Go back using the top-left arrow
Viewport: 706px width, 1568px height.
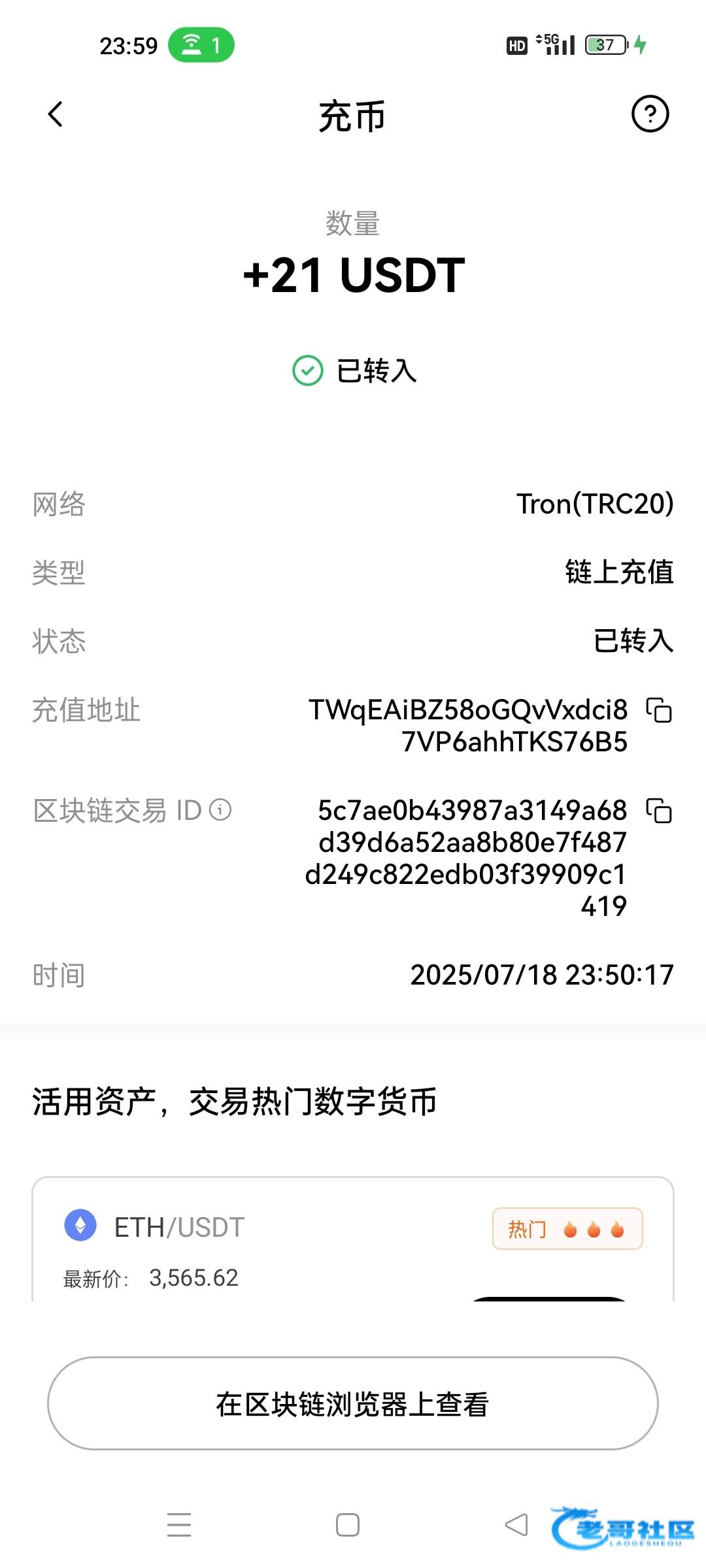56,114
